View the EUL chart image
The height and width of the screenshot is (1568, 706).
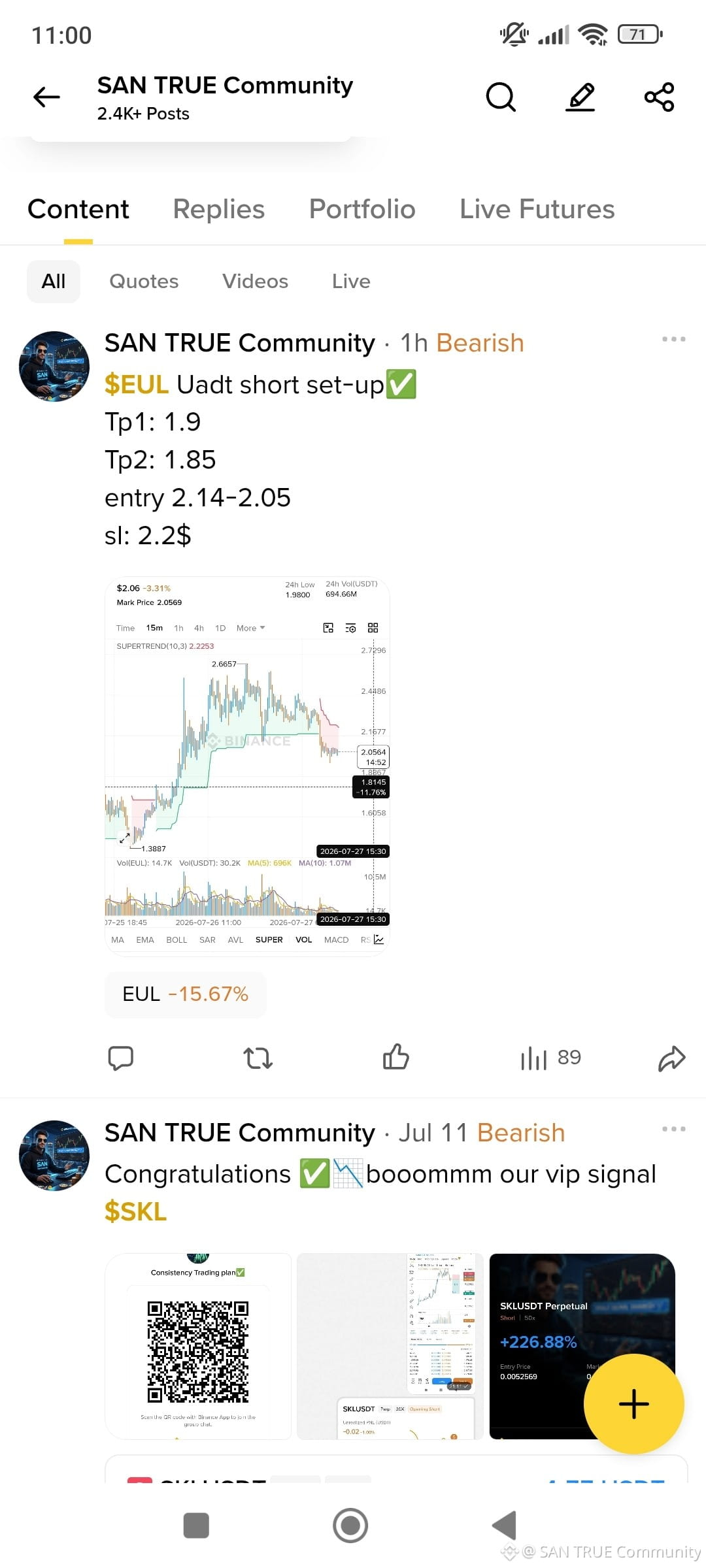(x=247, y=766)
